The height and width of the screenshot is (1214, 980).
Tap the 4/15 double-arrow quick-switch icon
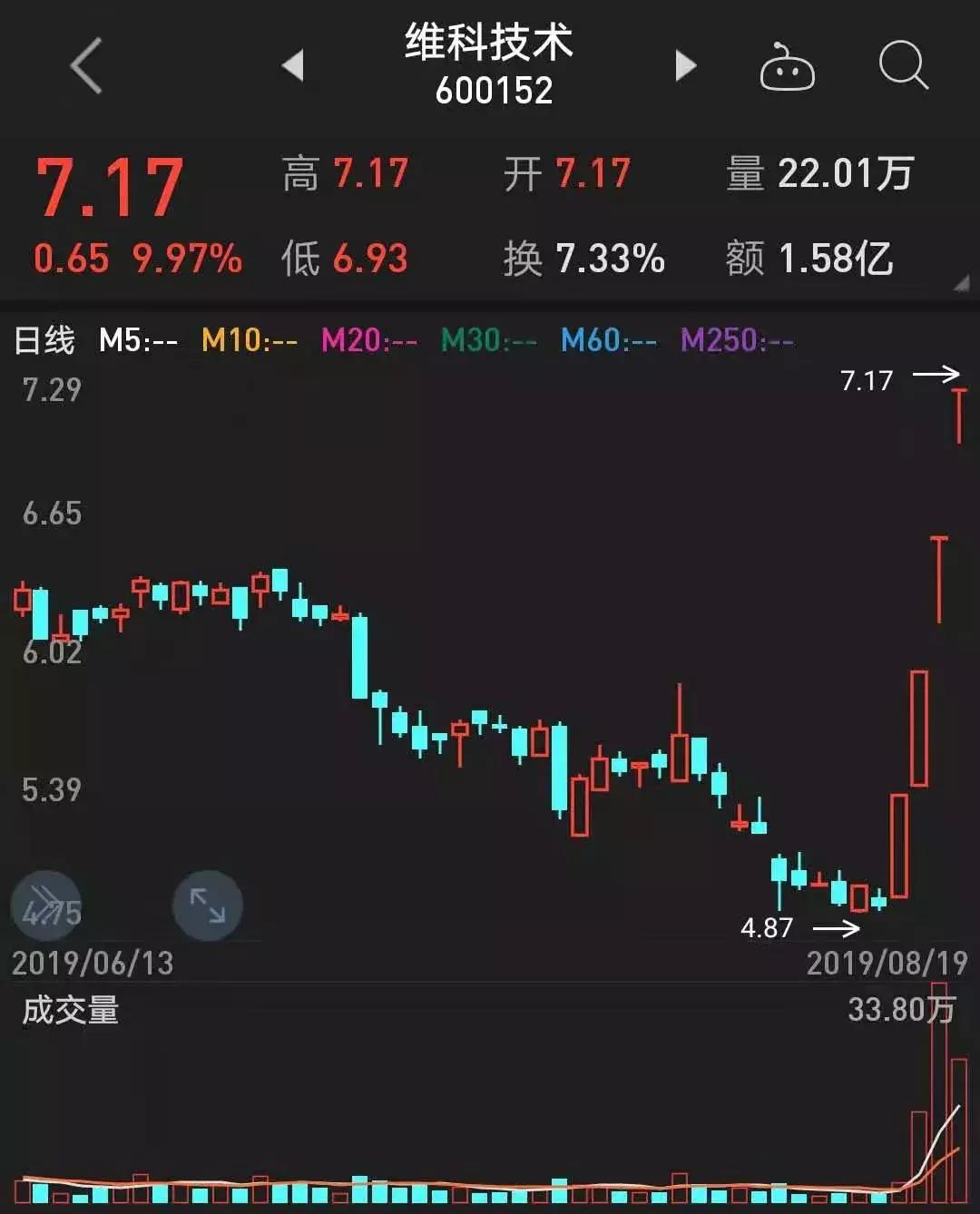[x=47, y=906]
